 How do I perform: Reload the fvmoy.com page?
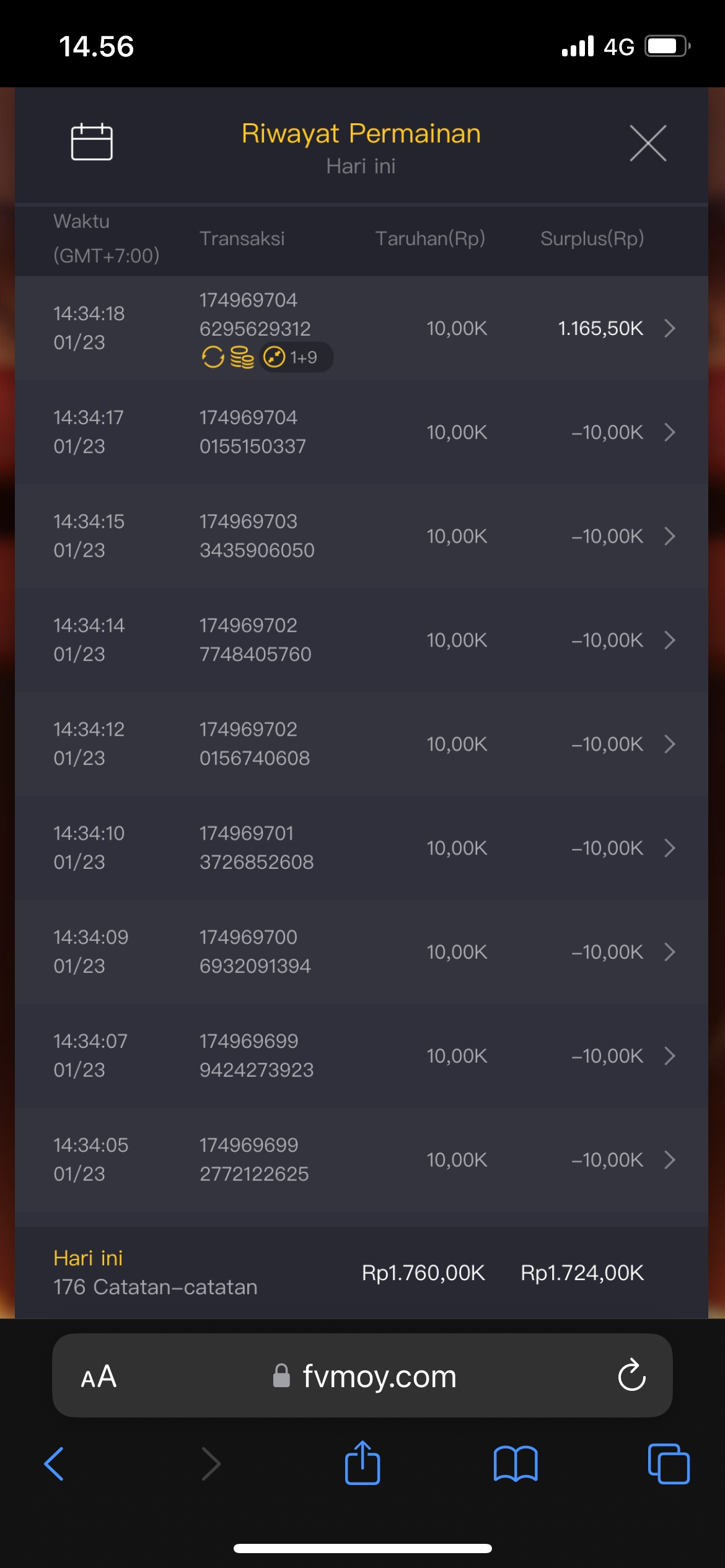(x=631, y=1376)
